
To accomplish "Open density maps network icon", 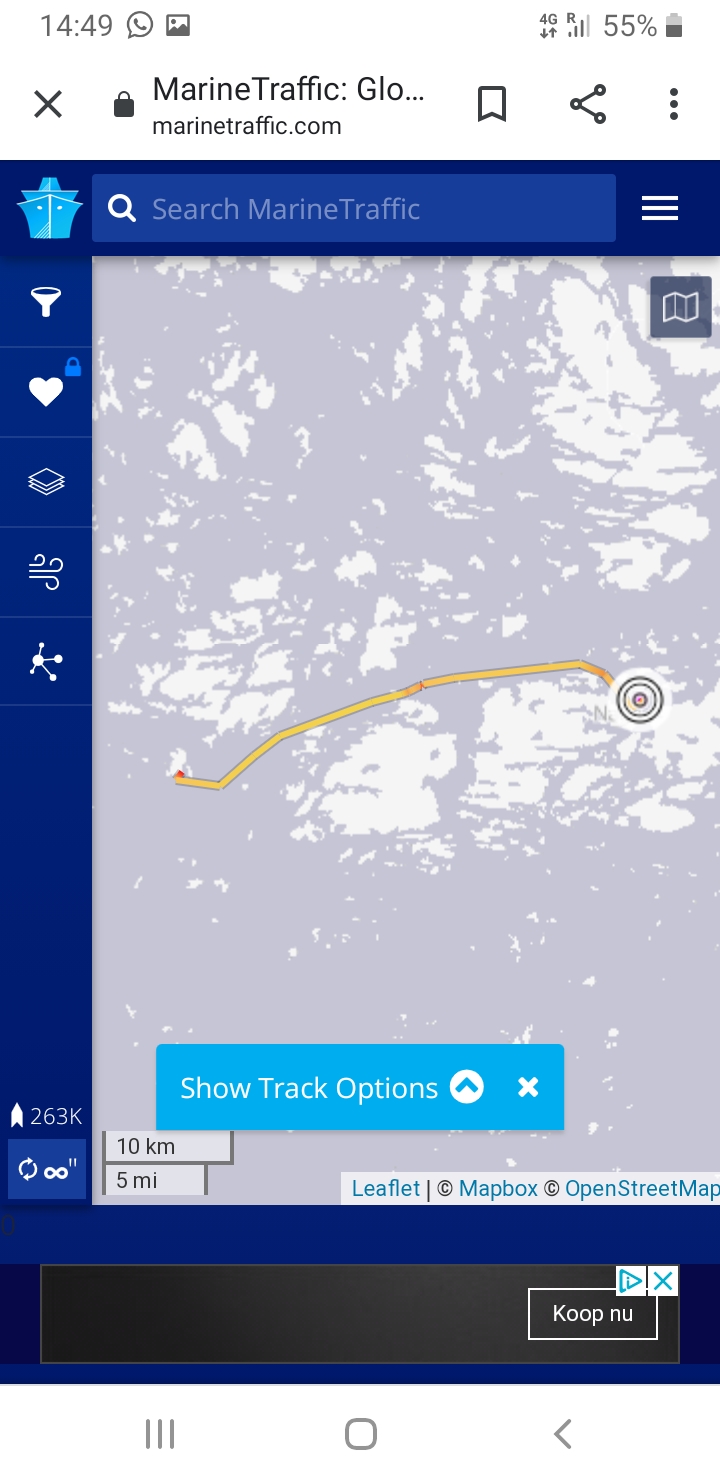I will (46, 662).
